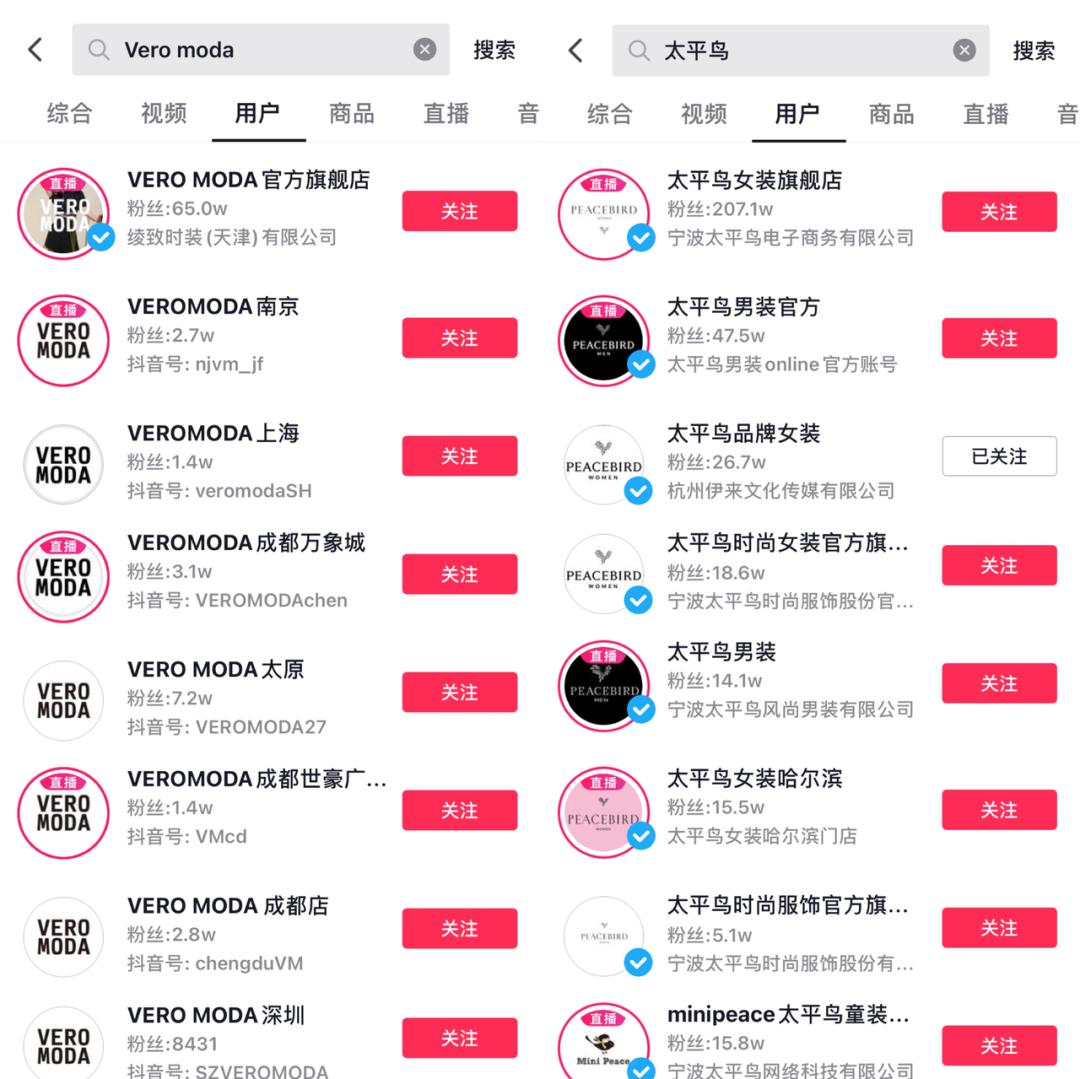This screenshot has width=1080, height=1079.
Task: Switch to 商品 tab in 太平鸟 results
Action: [x=890, y=114]
